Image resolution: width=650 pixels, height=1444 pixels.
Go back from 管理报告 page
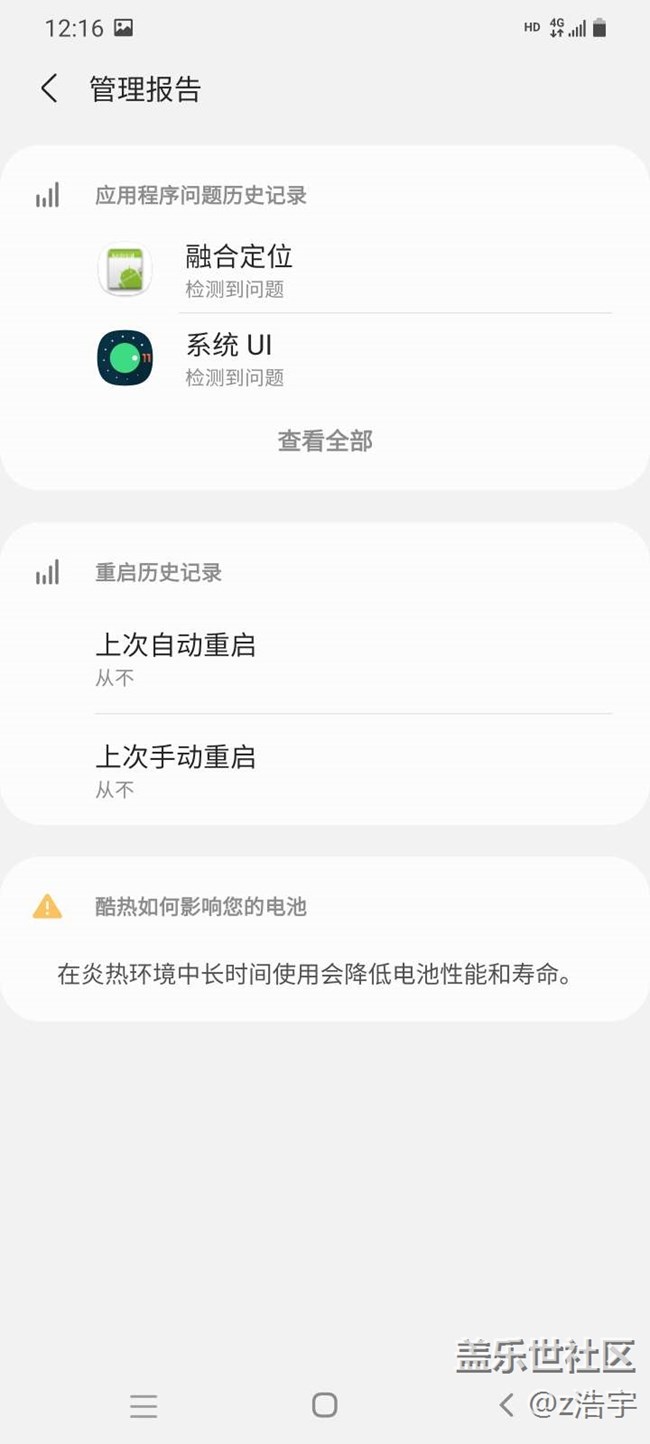[x=49, y=89]
